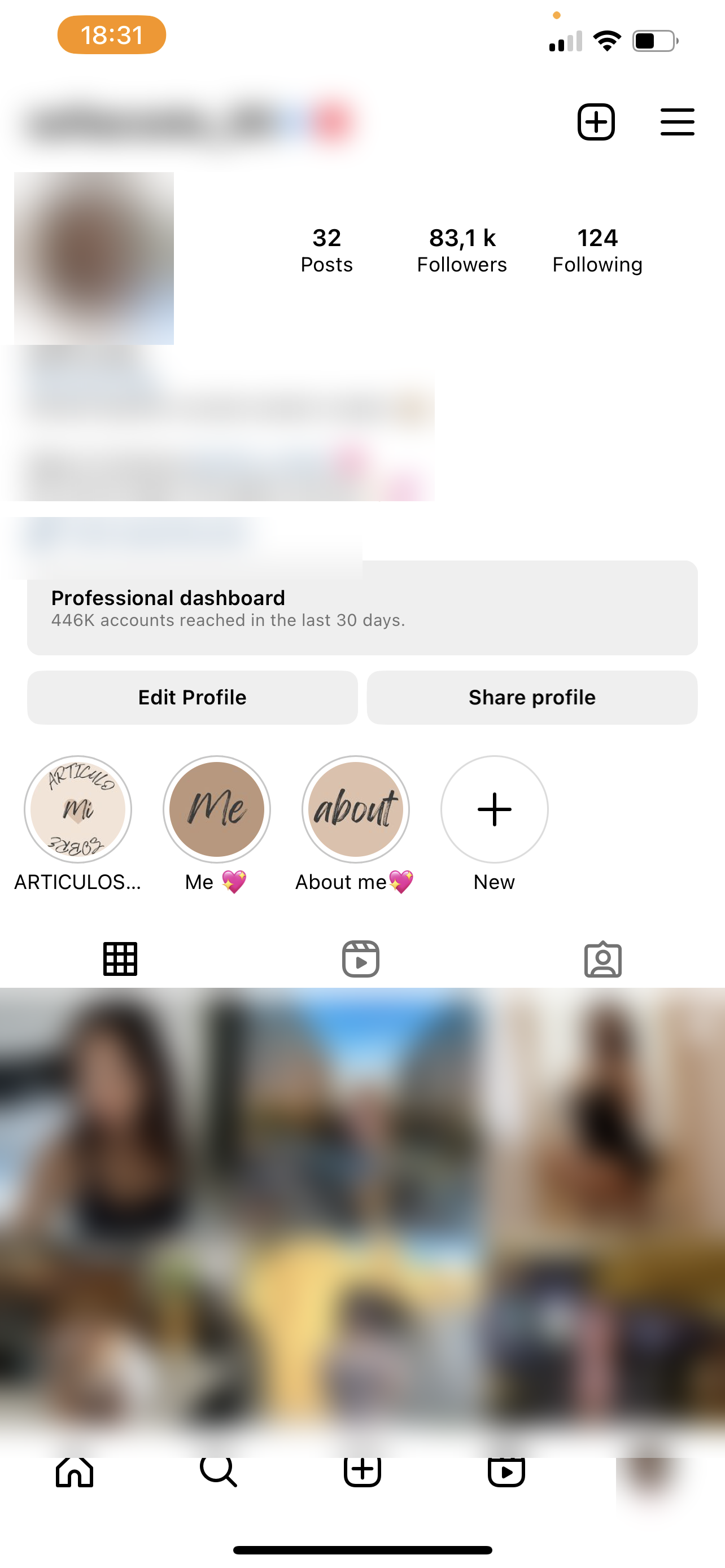Screen dimensions: 725x1568
Task: View the 83,1 k Followers list
Action: (461, 248)
